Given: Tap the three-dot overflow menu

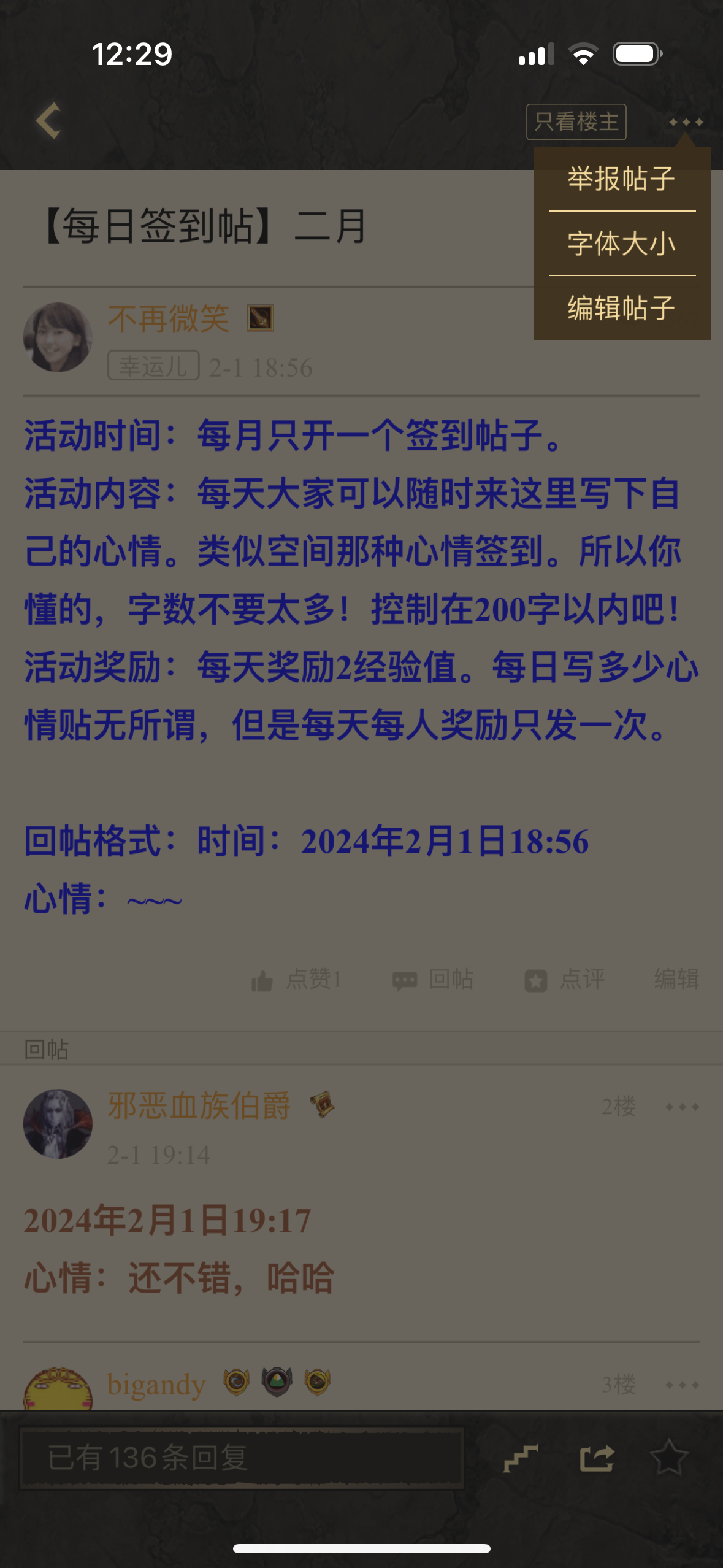Looking at the screenshot, I should 686,122.
